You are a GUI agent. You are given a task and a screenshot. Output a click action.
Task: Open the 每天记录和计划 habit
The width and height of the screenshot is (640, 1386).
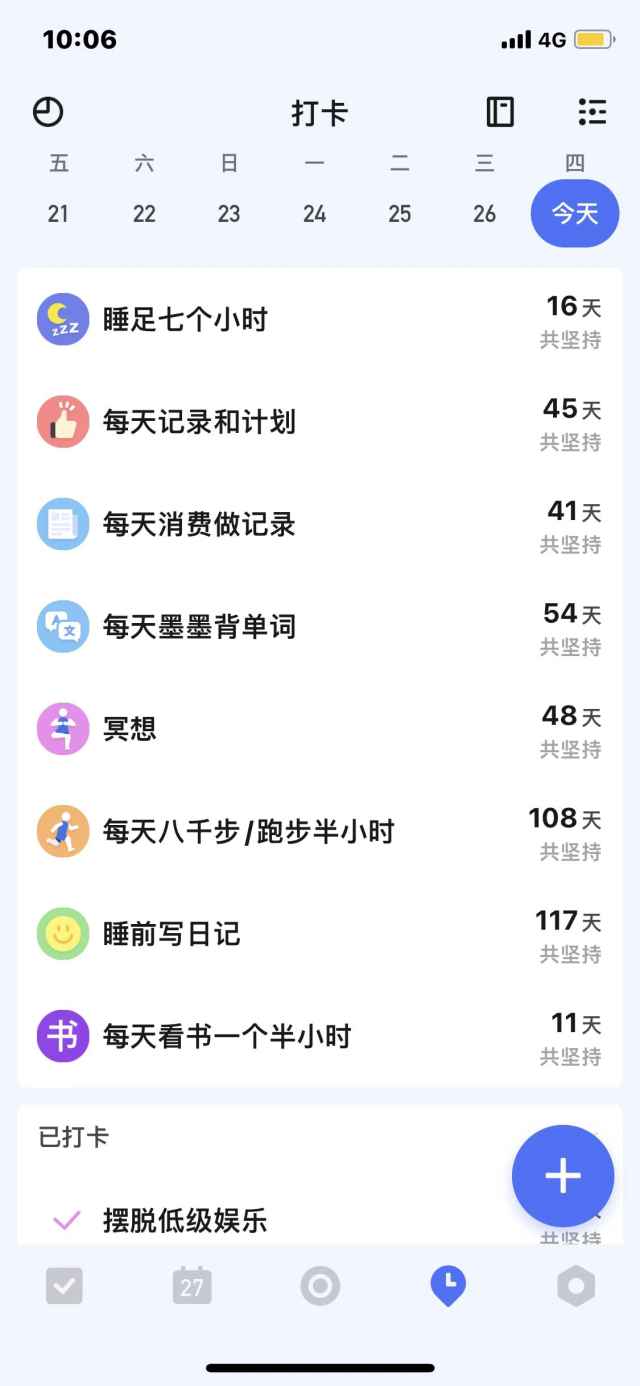320,422
